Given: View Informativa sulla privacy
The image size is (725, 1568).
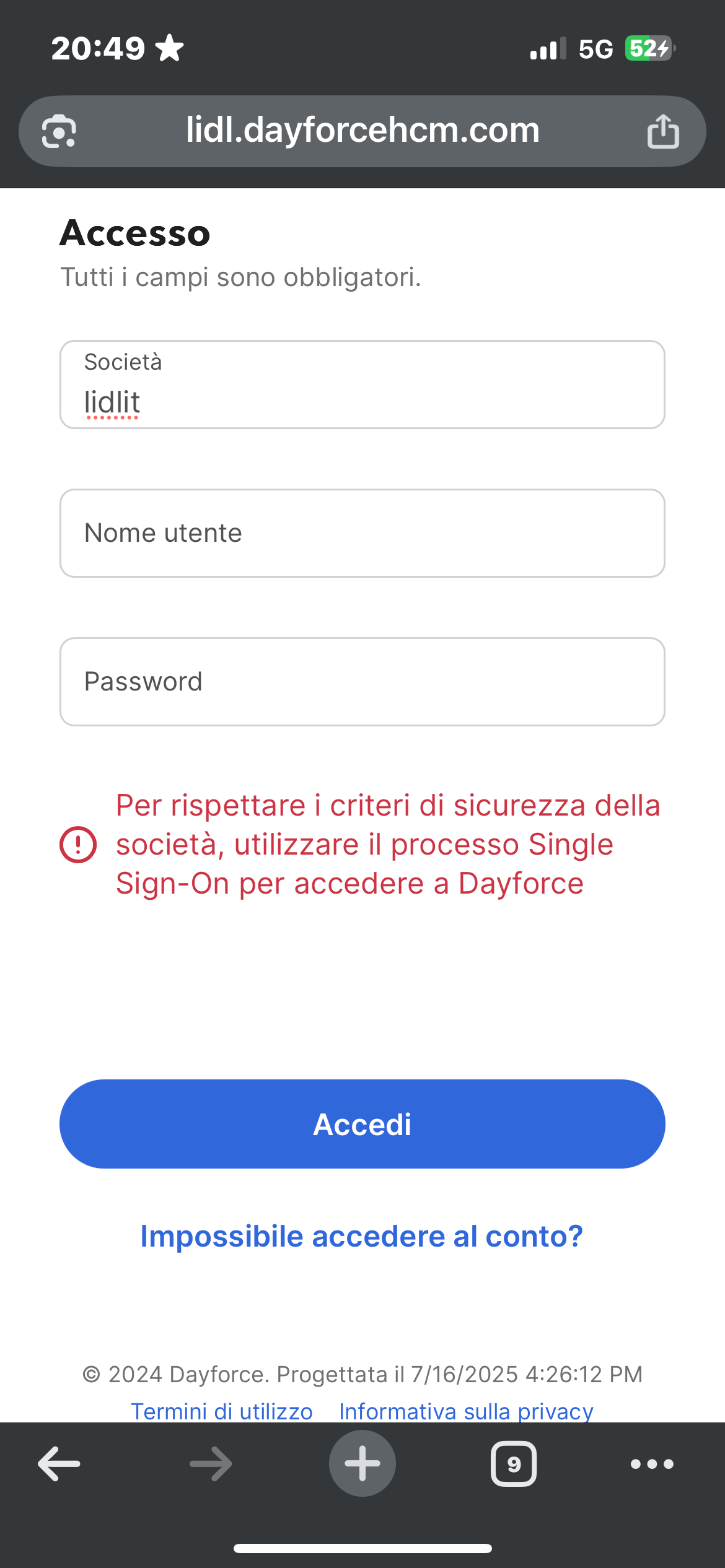Looking at the screenshot, I should (x=466, y=1411).
